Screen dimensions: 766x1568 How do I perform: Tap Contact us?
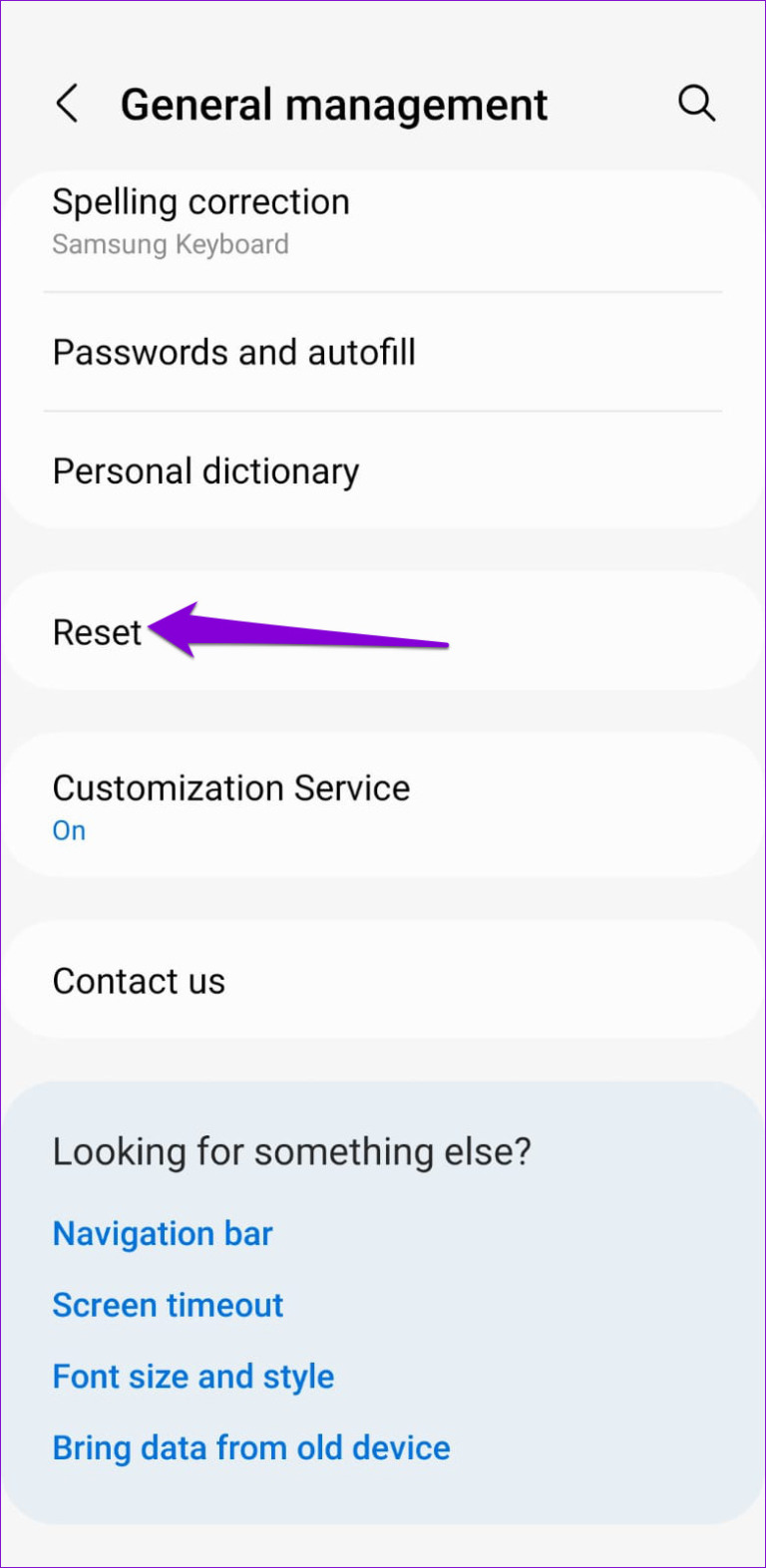point(139,980)
